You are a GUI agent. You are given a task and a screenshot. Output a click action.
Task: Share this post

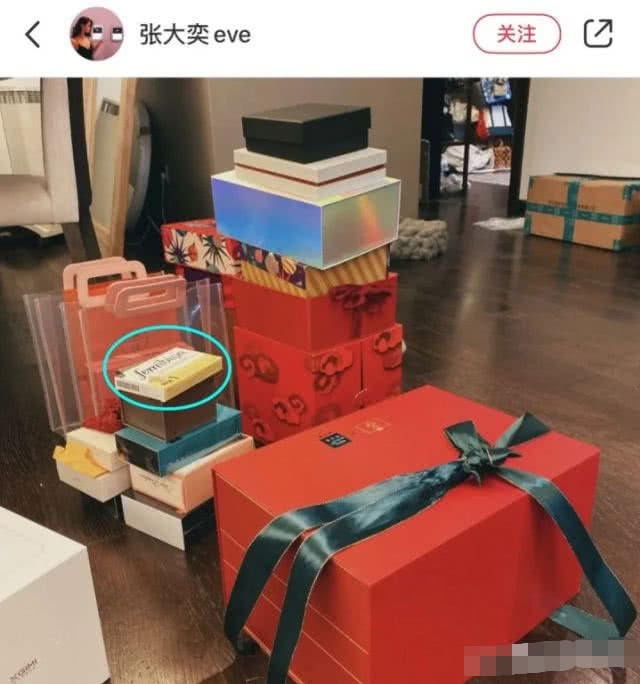[597, 34]
